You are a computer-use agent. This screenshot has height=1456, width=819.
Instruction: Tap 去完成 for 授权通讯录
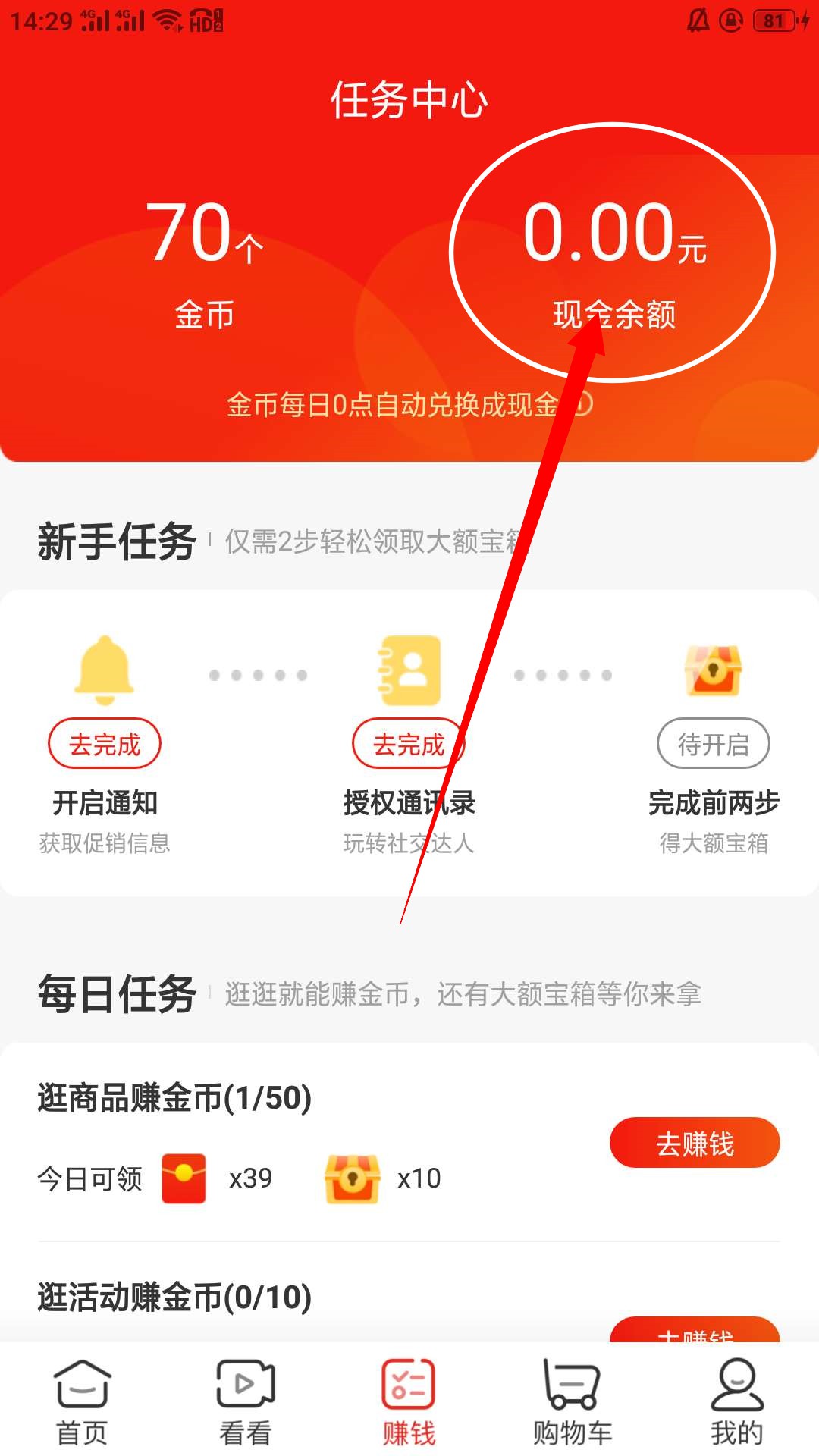click(x=408, y=744)
